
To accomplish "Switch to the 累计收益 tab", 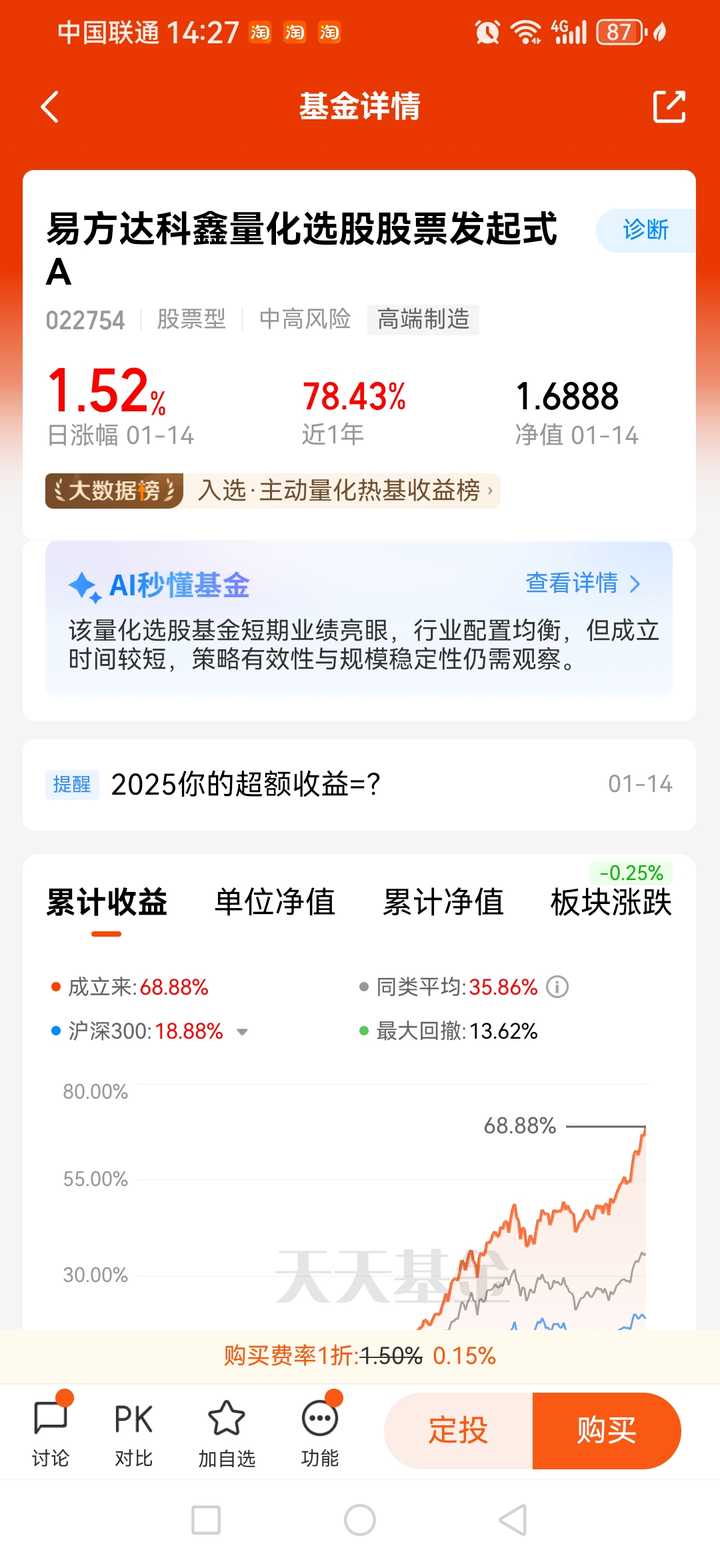I will click(x=107, y=902).
